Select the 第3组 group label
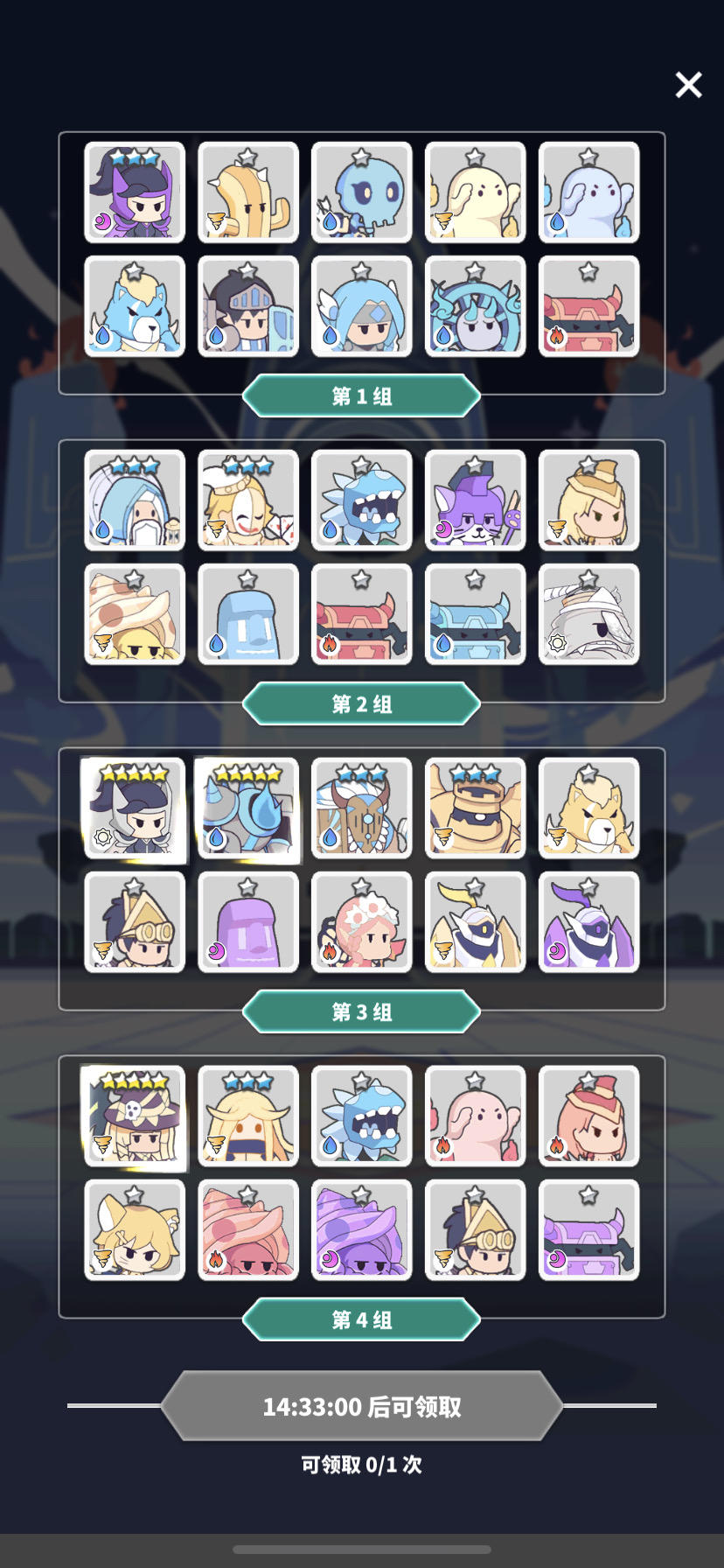Screen dimensions: 724x1568 361,1011
